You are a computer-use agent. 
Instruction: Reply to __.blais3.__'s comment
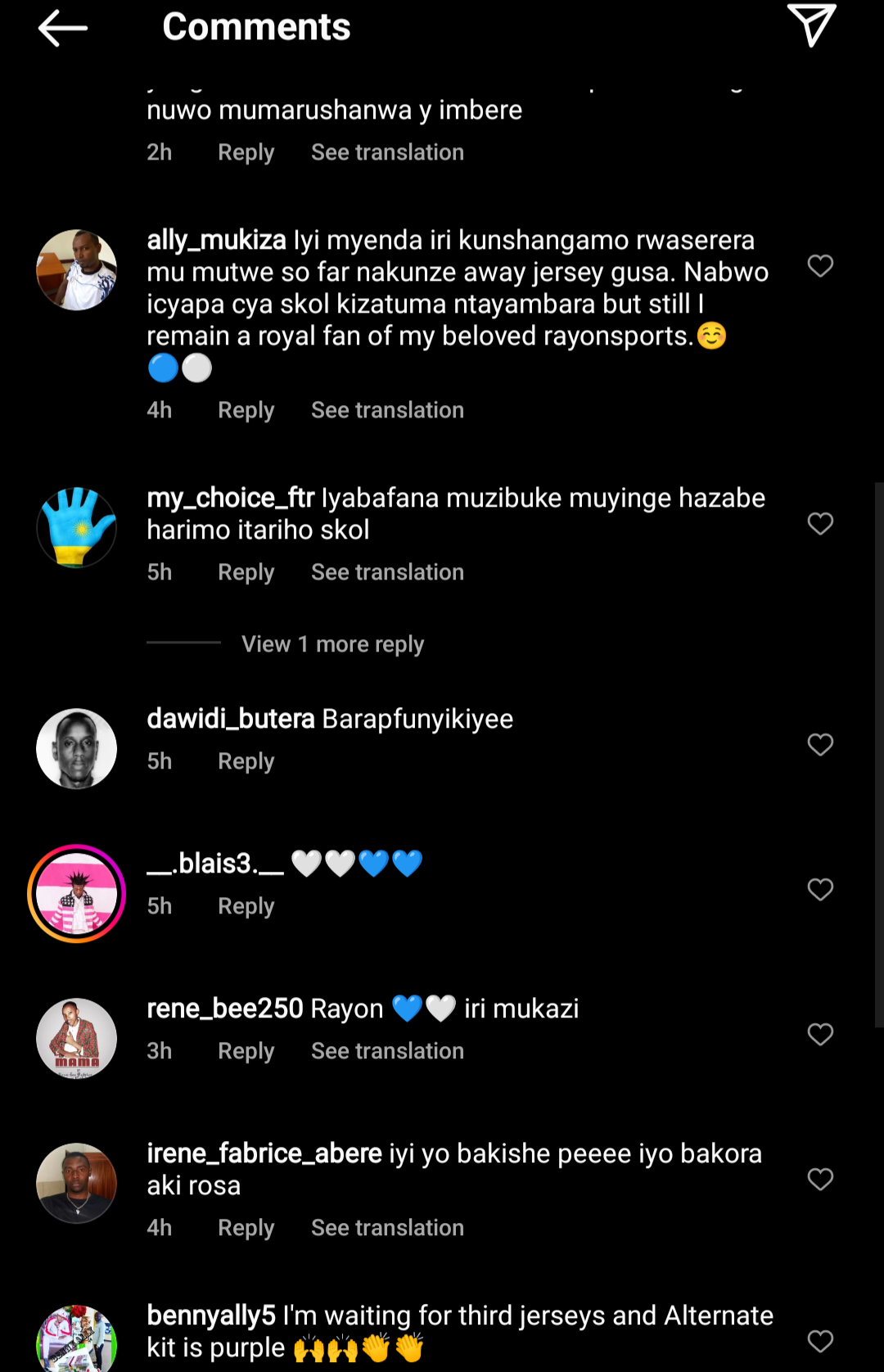(246, 906)
